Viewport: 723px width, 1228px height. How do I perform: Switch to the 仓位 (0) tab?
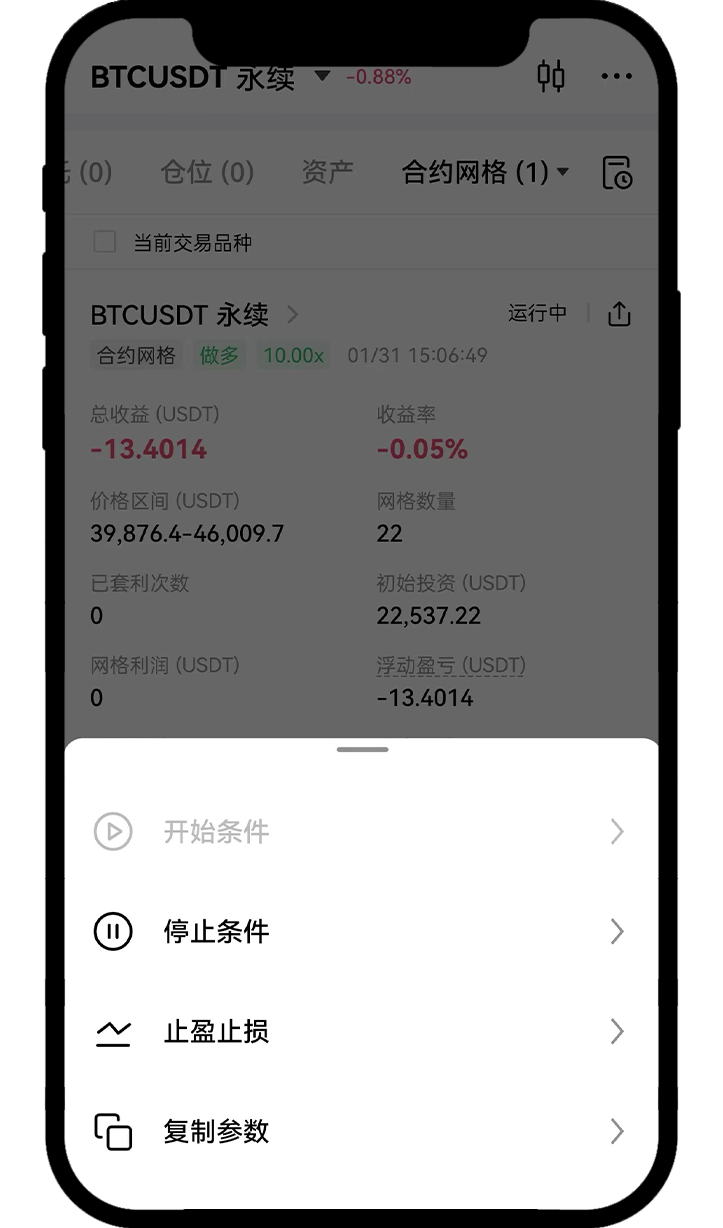pyautogui.click(x=207, y=172)
